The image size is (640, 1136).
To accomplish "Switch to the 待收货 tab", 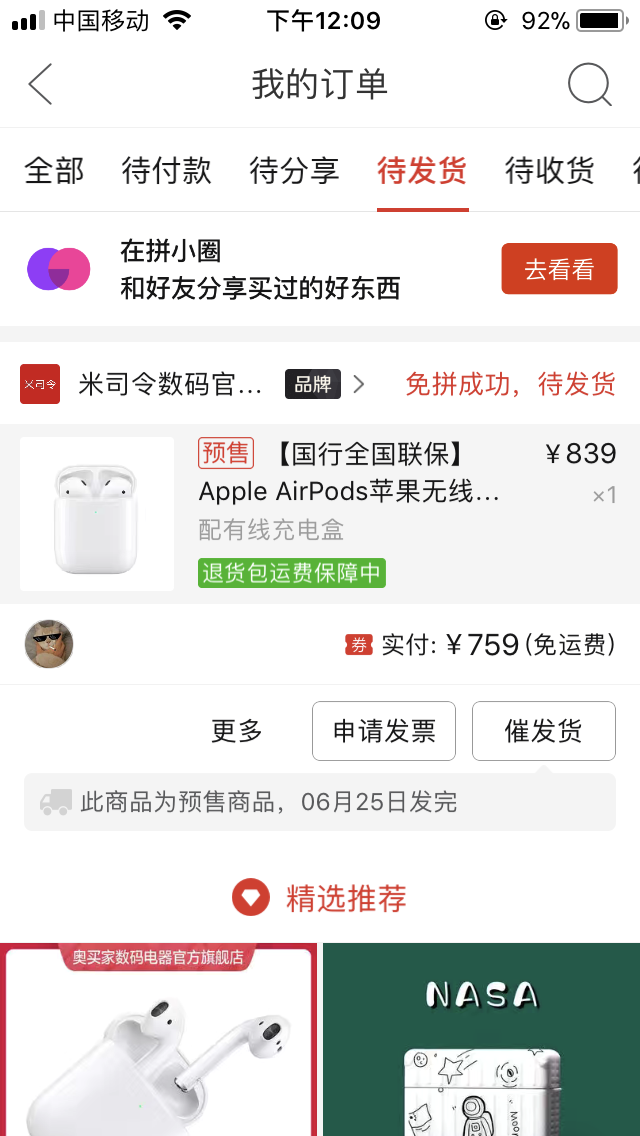I will 549,171.
